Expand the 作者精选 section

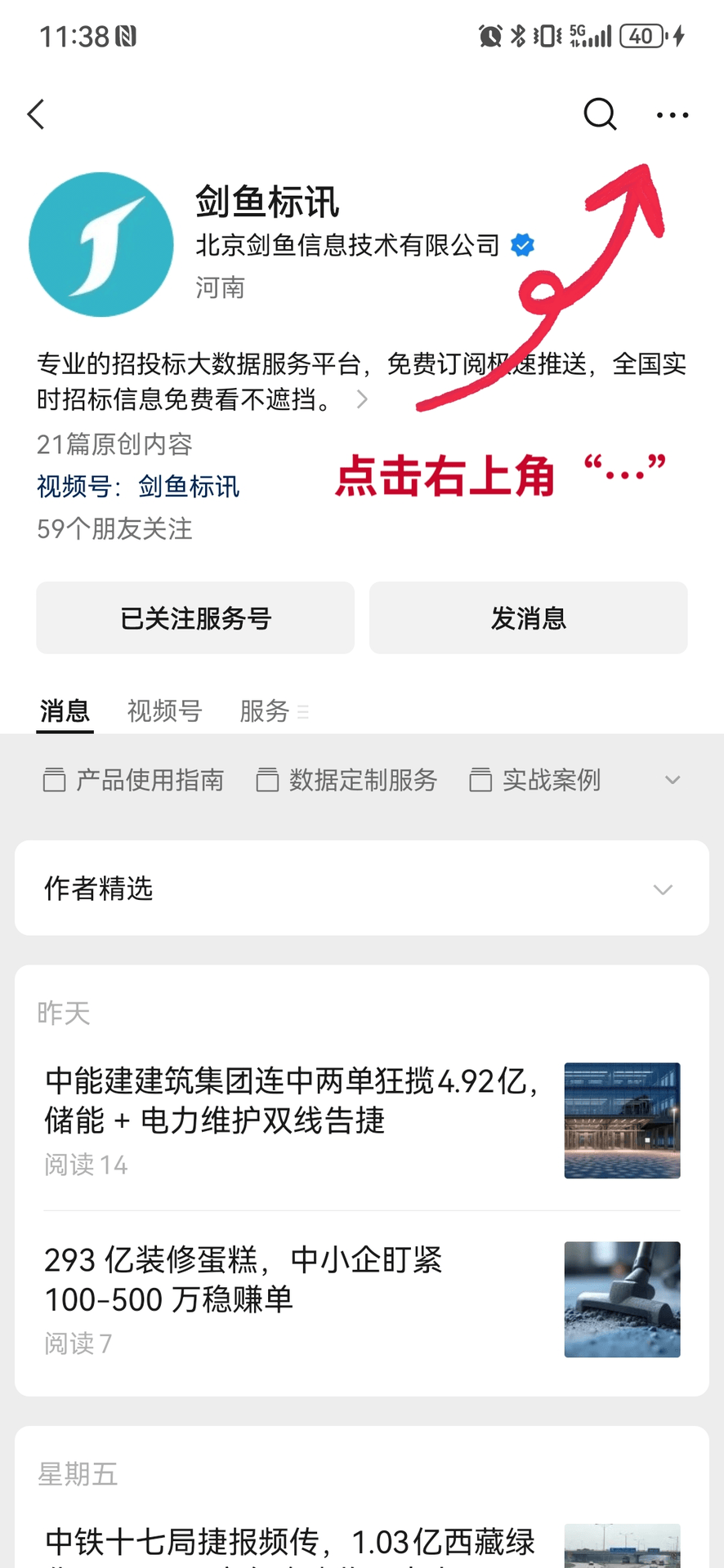663,889
